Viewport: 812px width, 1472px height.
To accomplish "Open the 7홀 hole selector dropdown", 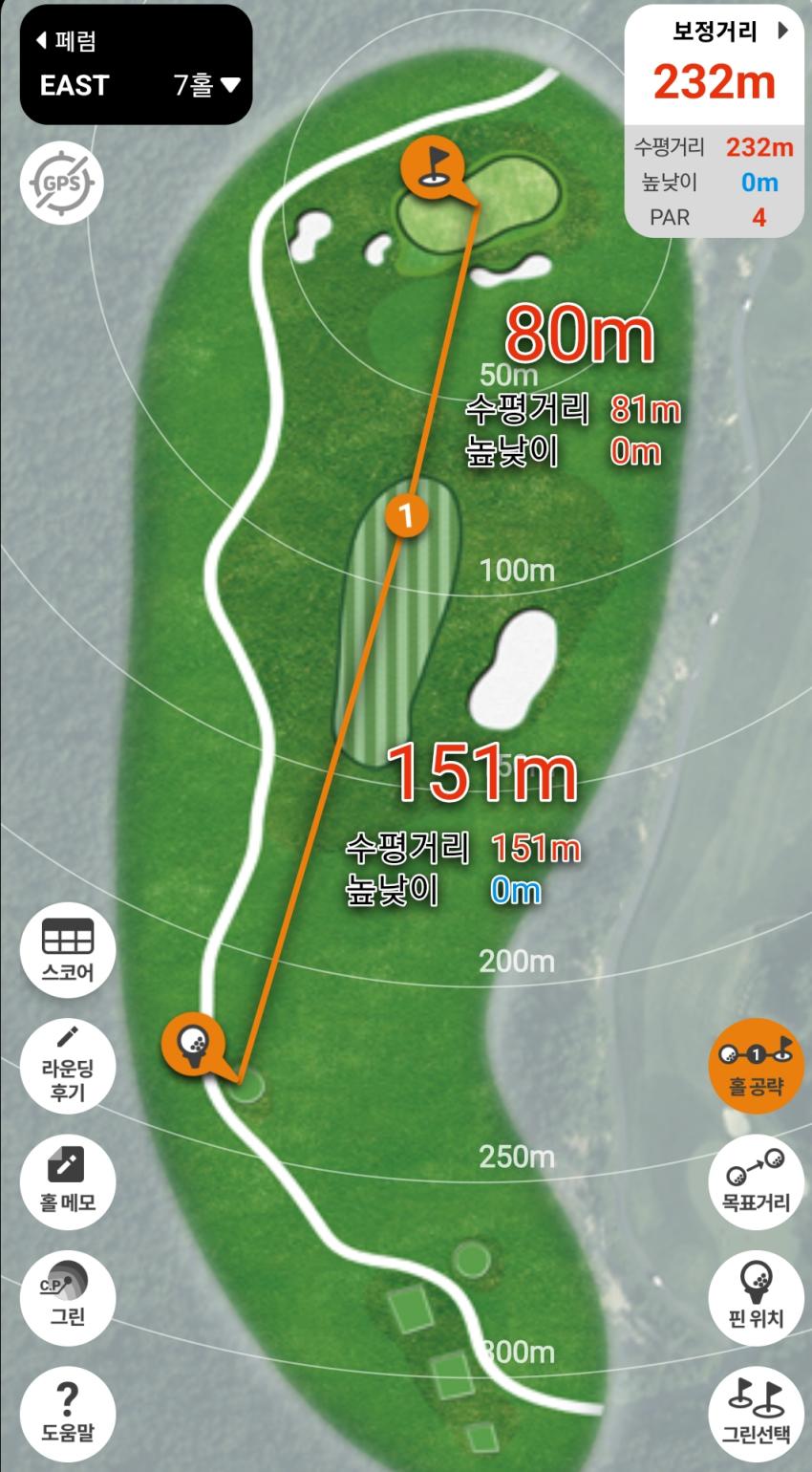I will click(x=206, y=85).
